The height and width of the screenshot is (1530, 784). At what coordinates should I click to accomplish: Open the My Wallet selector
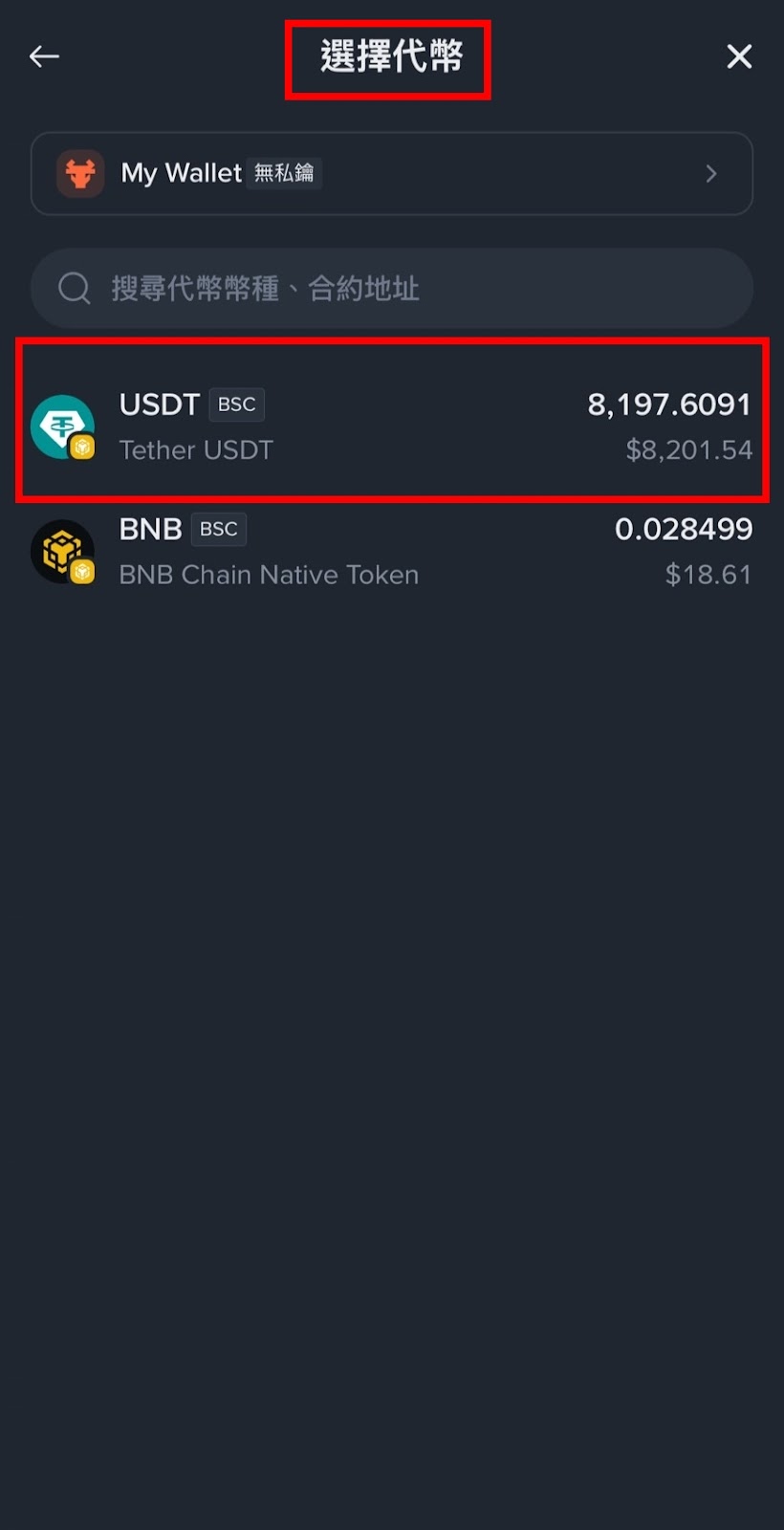392,173
